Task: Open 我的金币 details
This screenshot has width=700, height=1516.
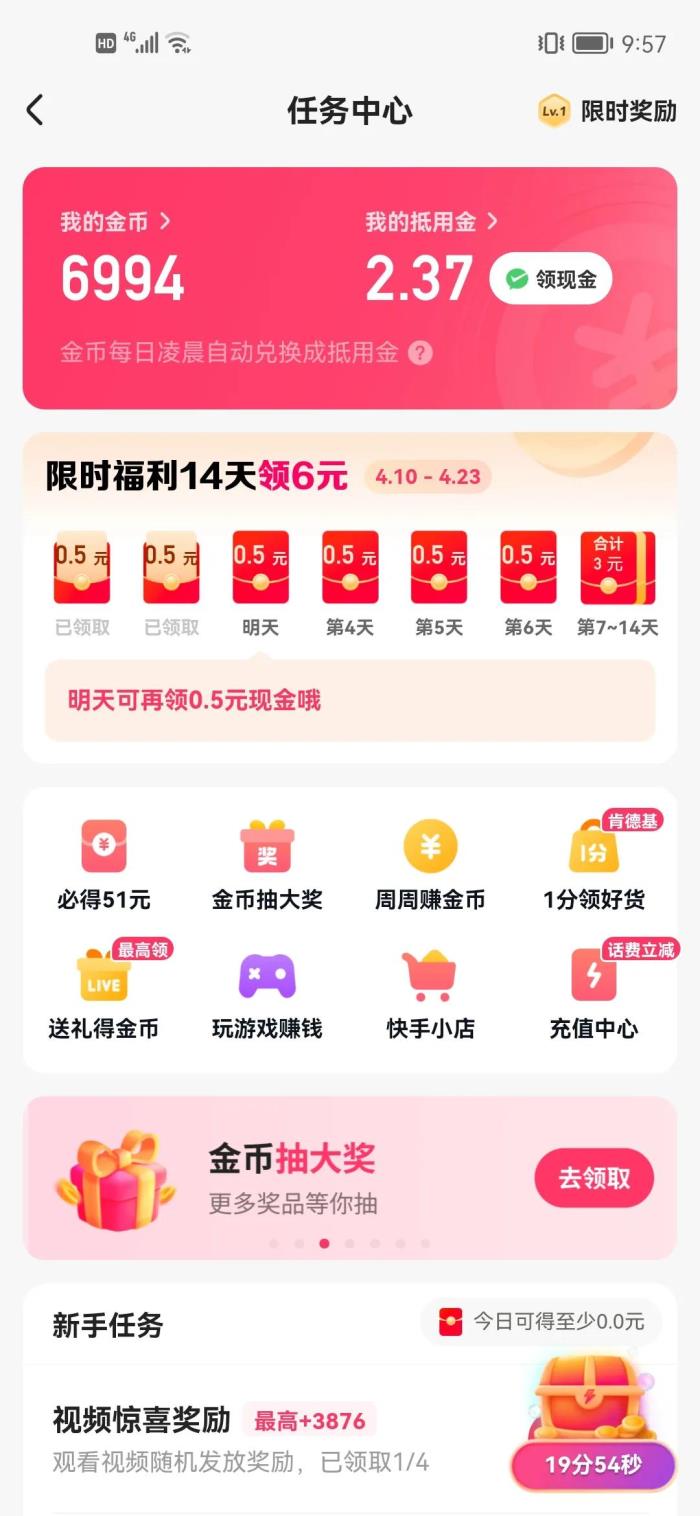Action: click(x=115, y=222)
